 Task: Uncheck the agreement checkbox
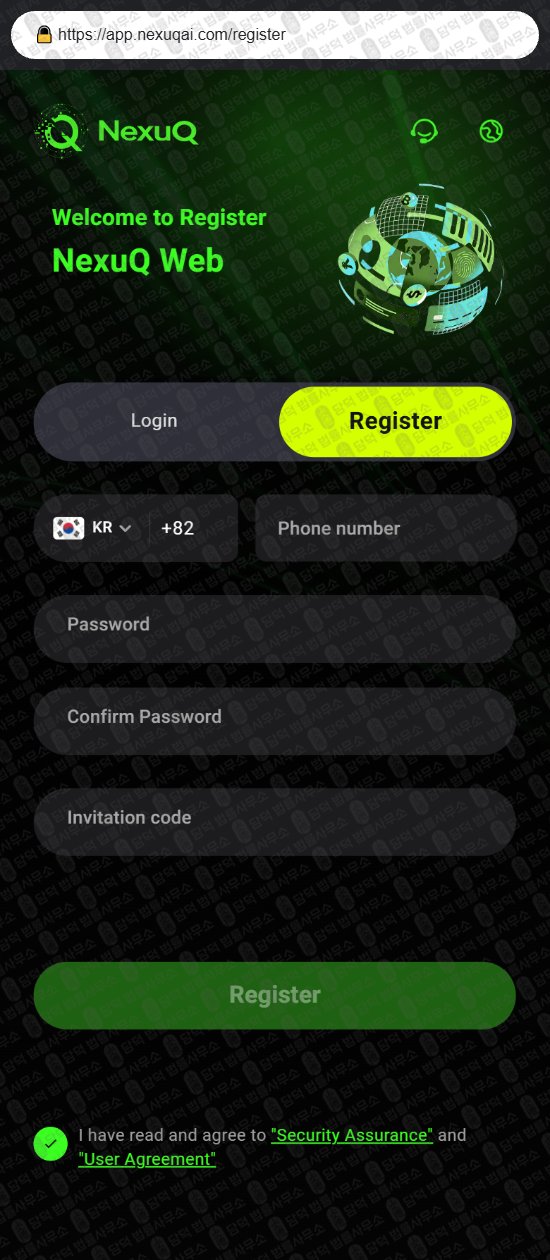coord(50,1143)
